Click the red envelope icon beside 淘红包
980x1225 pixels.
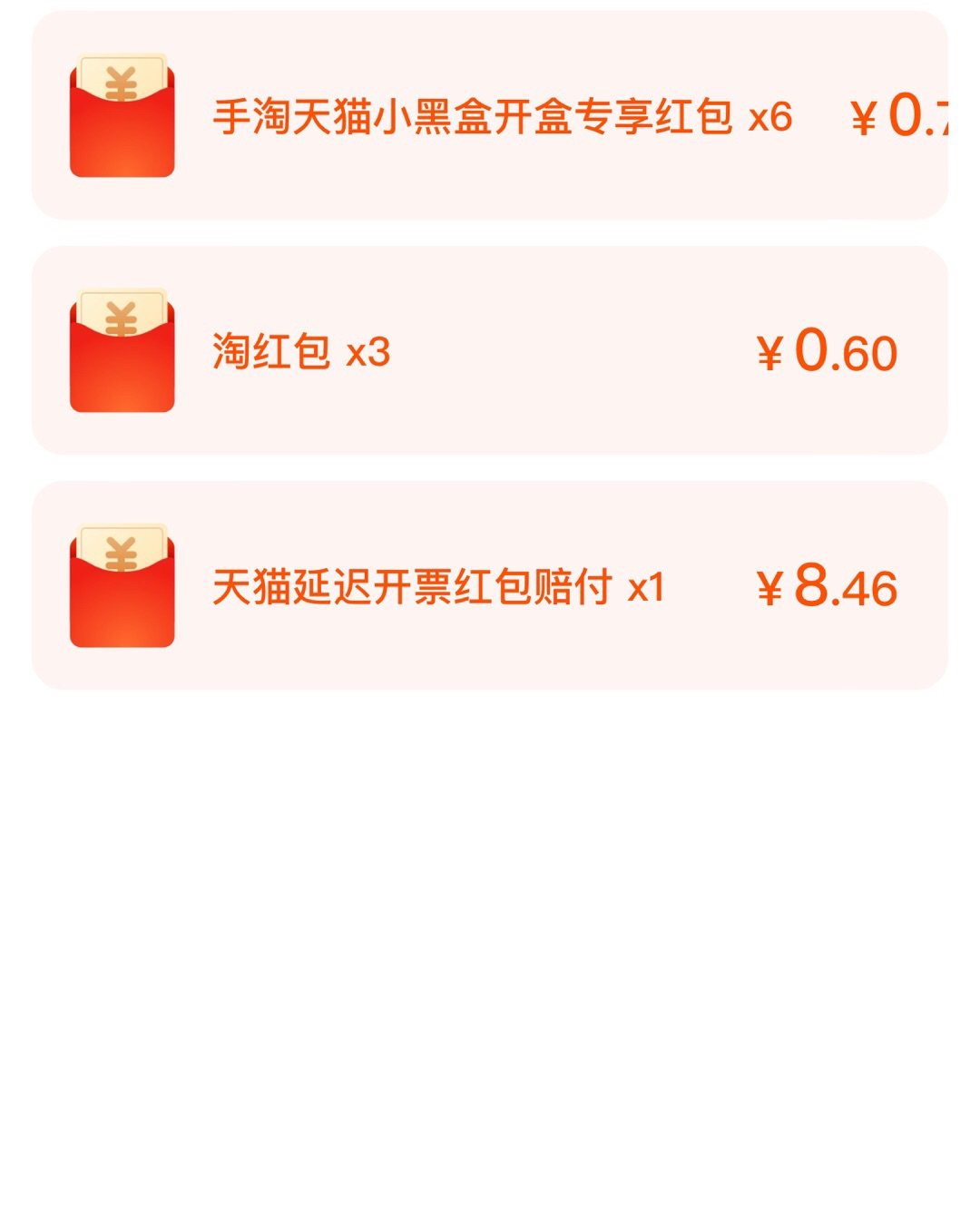121,350
